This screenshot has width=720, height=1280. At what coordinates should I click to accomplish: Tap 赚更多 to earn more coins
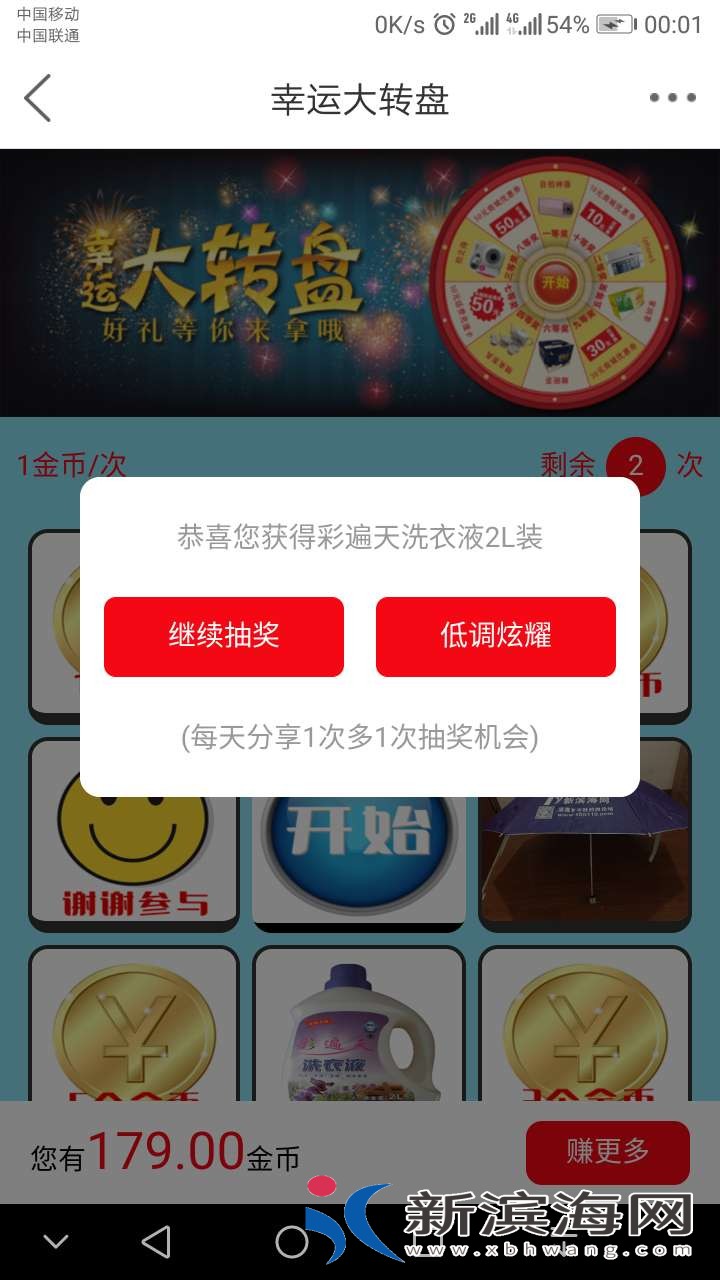point(607,1152)
